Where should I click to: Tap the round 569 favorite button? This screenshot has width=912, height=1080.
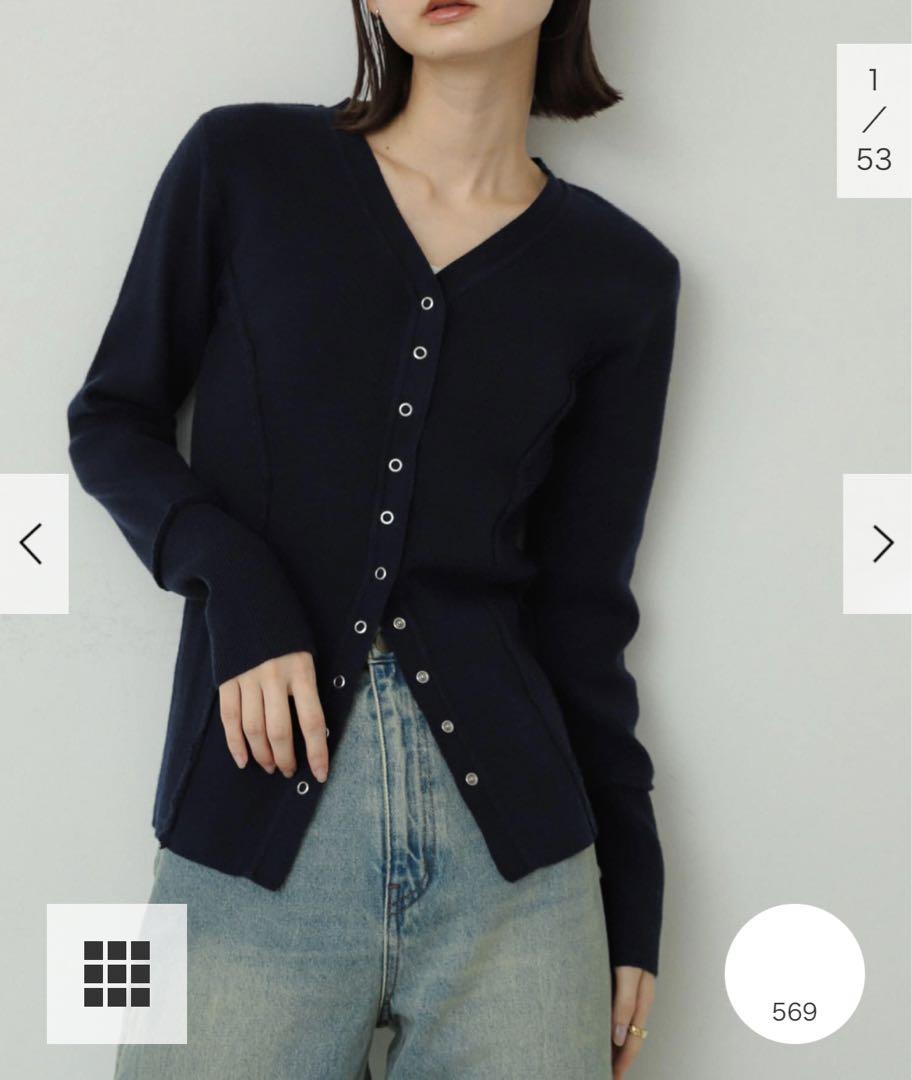pyautogui.click(x=794, y=973)
